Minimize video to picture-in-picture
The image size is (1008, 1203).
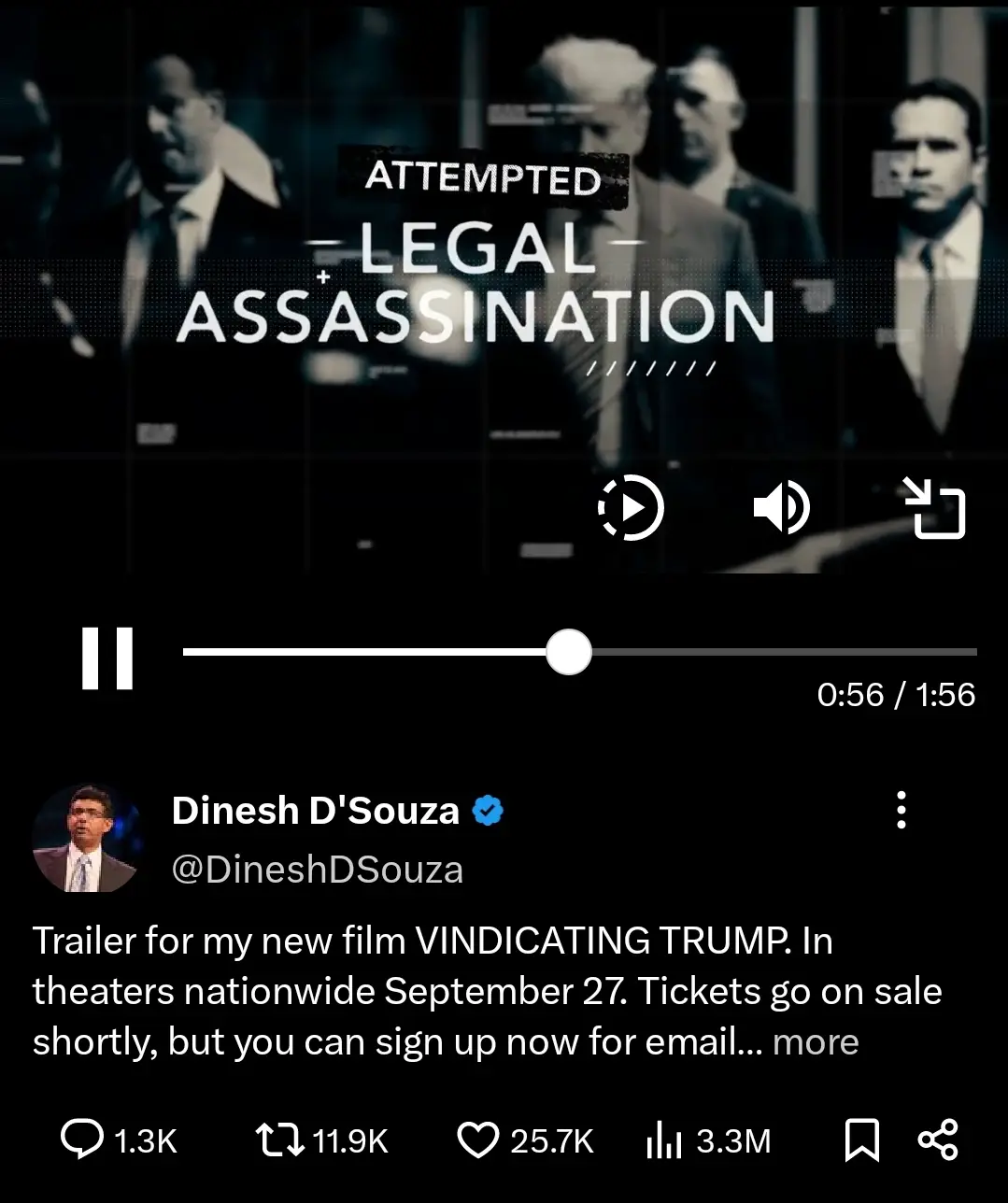click(936, 508)
